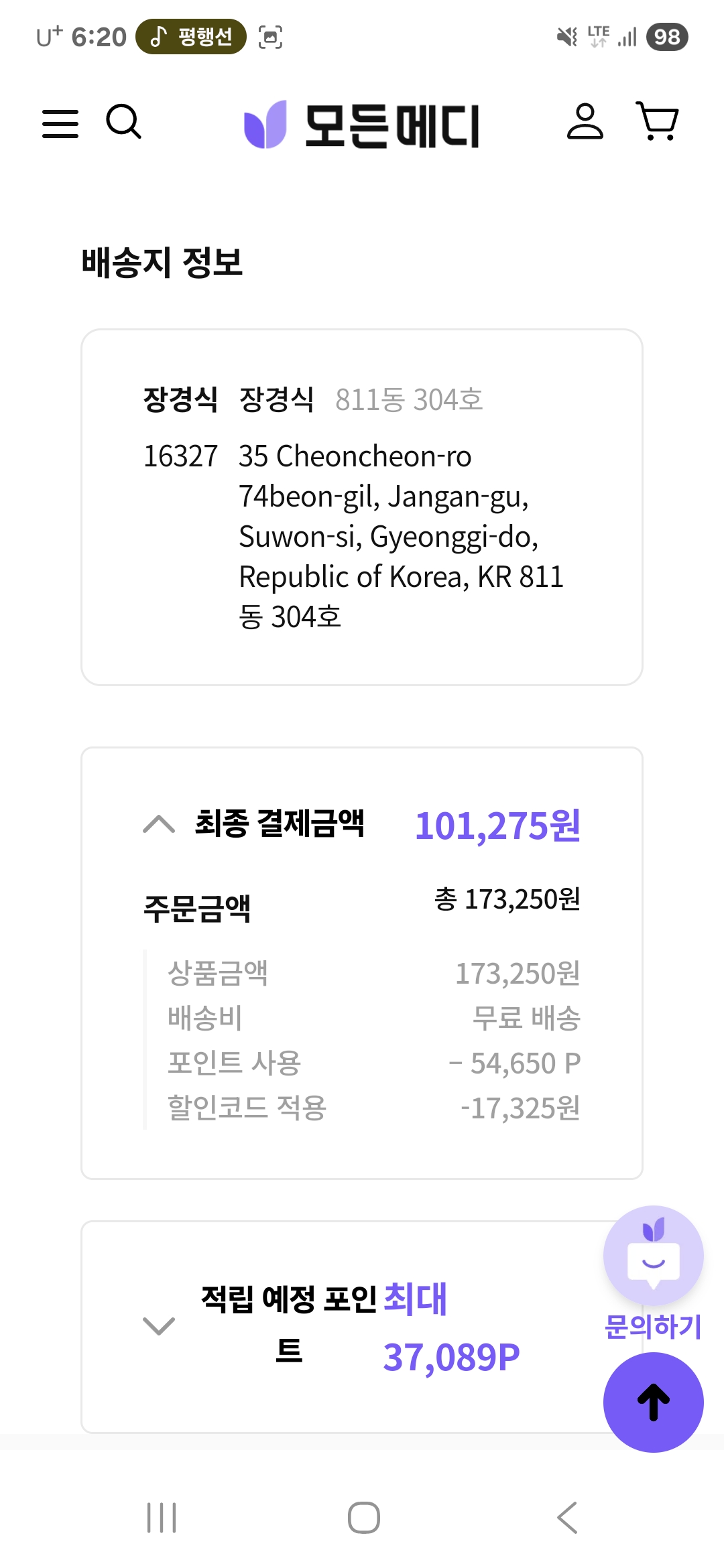Tap the scroll-to-top arrow button

[x=654, y=1402]
